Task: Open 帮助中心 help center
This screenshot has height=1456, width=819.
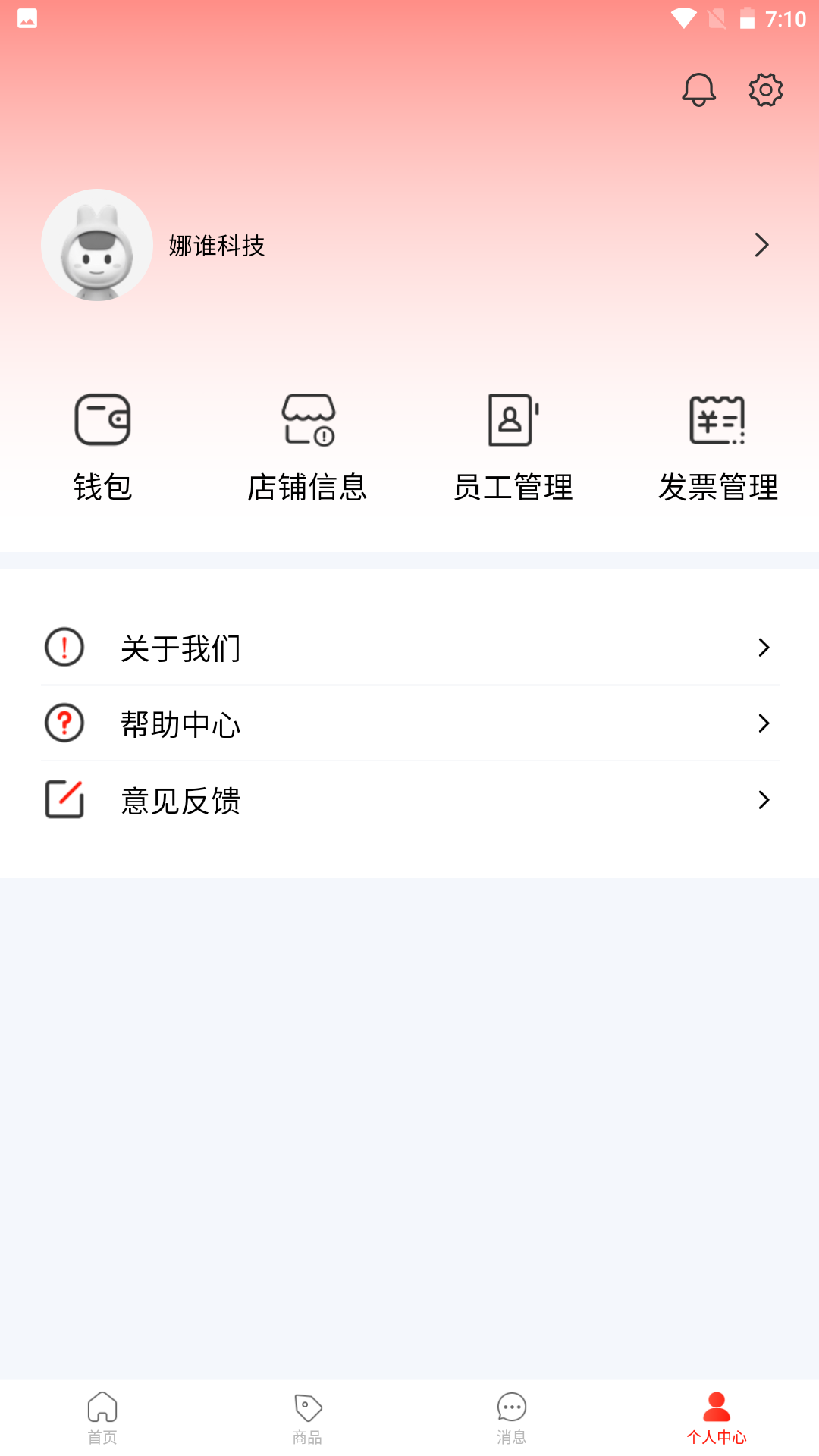Action: (x=180, y=723)
